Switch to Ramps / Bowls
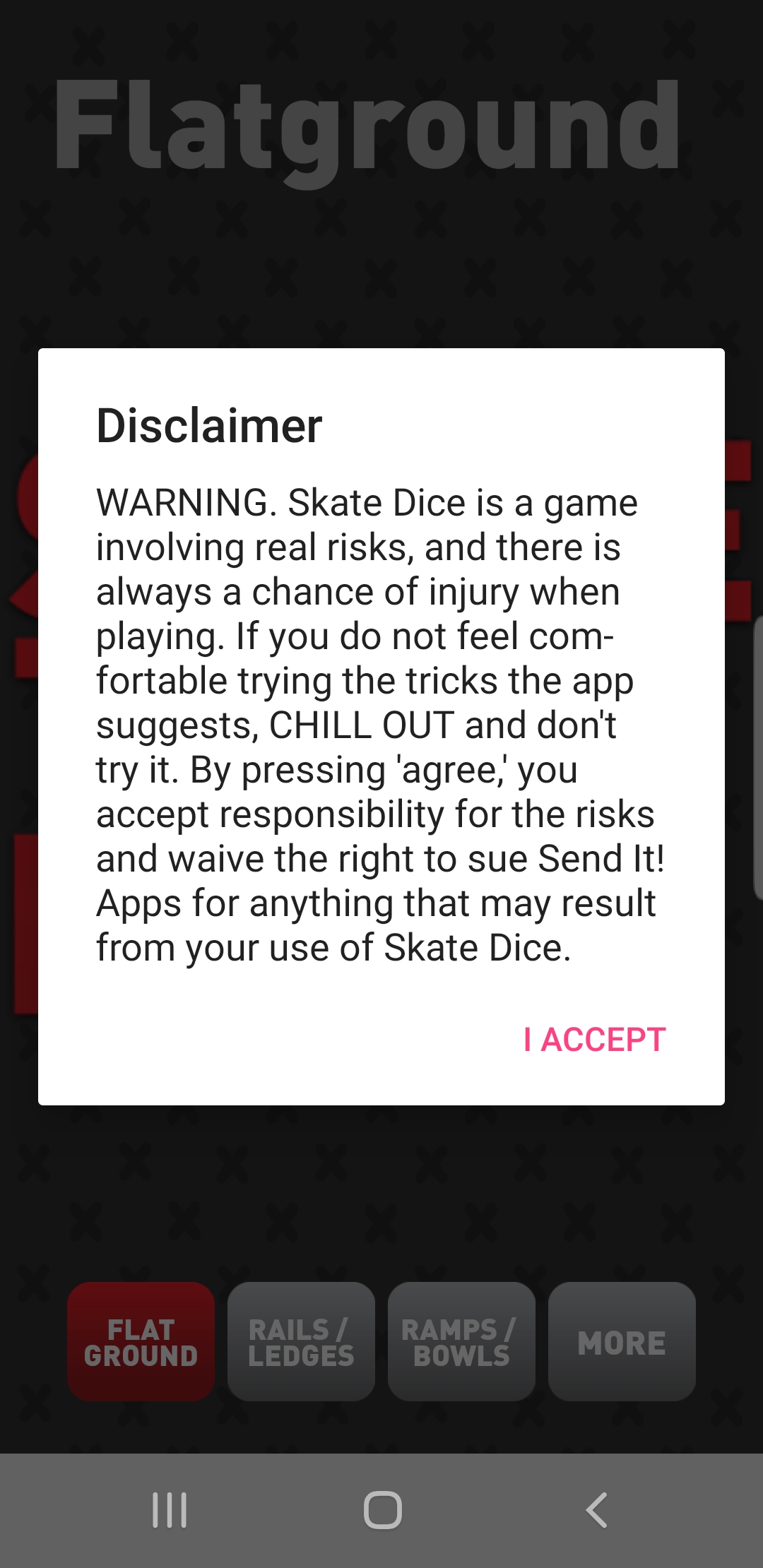763x1568 pixels. (461, 1342)
